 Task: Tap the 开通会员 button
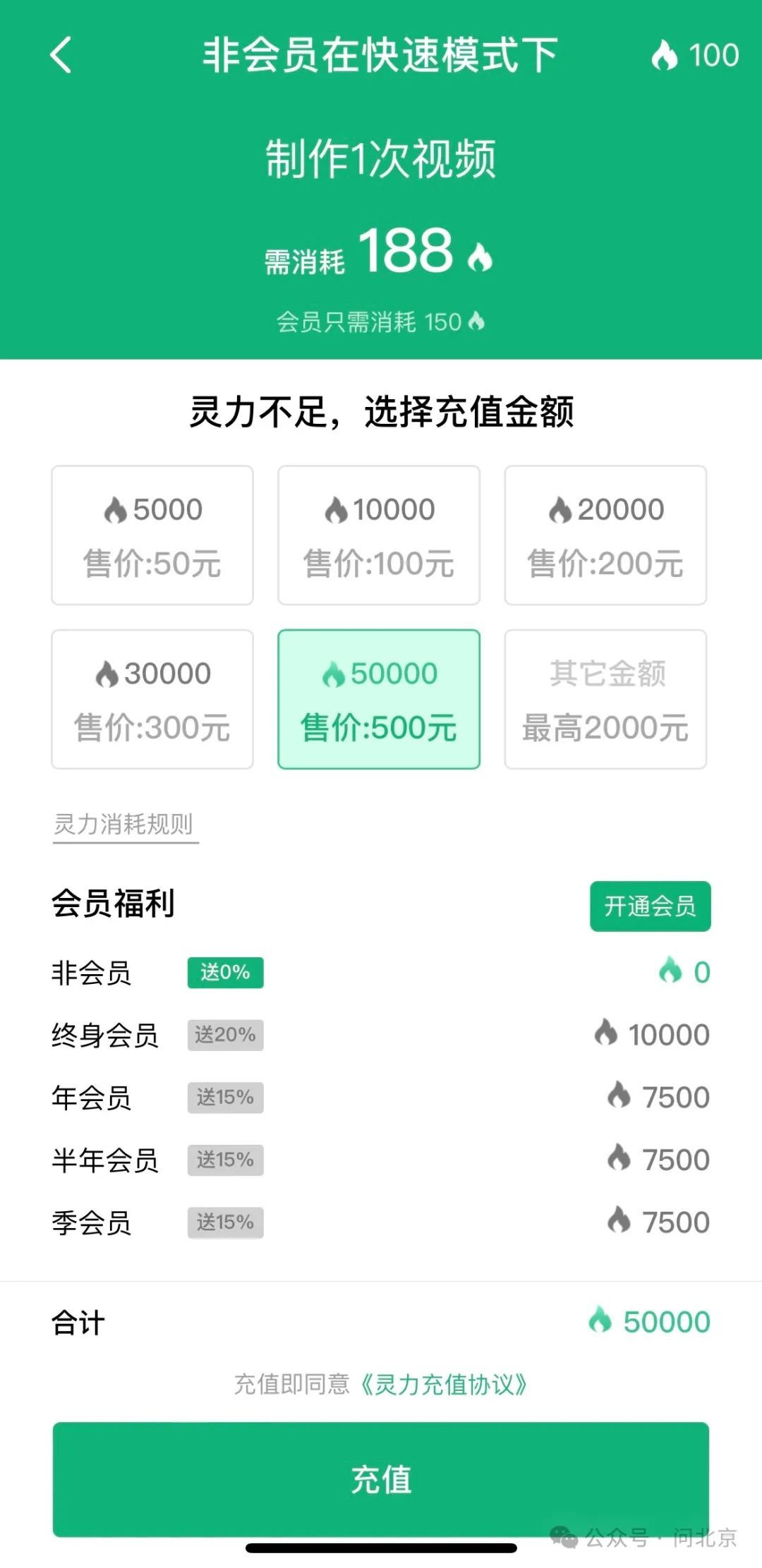click(650, 906)
